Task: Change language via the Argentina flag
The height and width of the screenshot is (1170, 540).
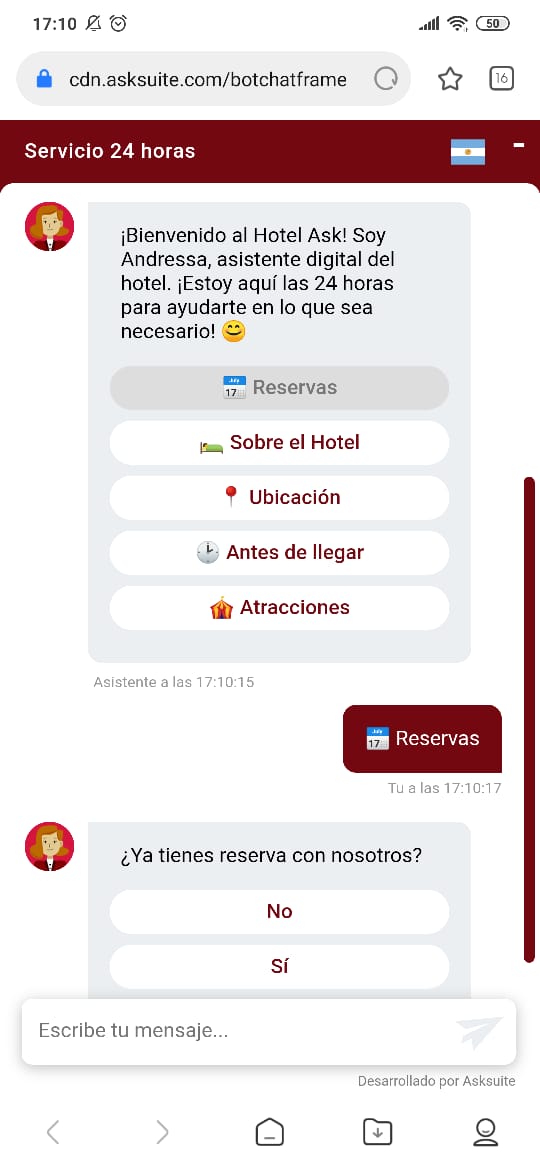Action: point(468,151)
